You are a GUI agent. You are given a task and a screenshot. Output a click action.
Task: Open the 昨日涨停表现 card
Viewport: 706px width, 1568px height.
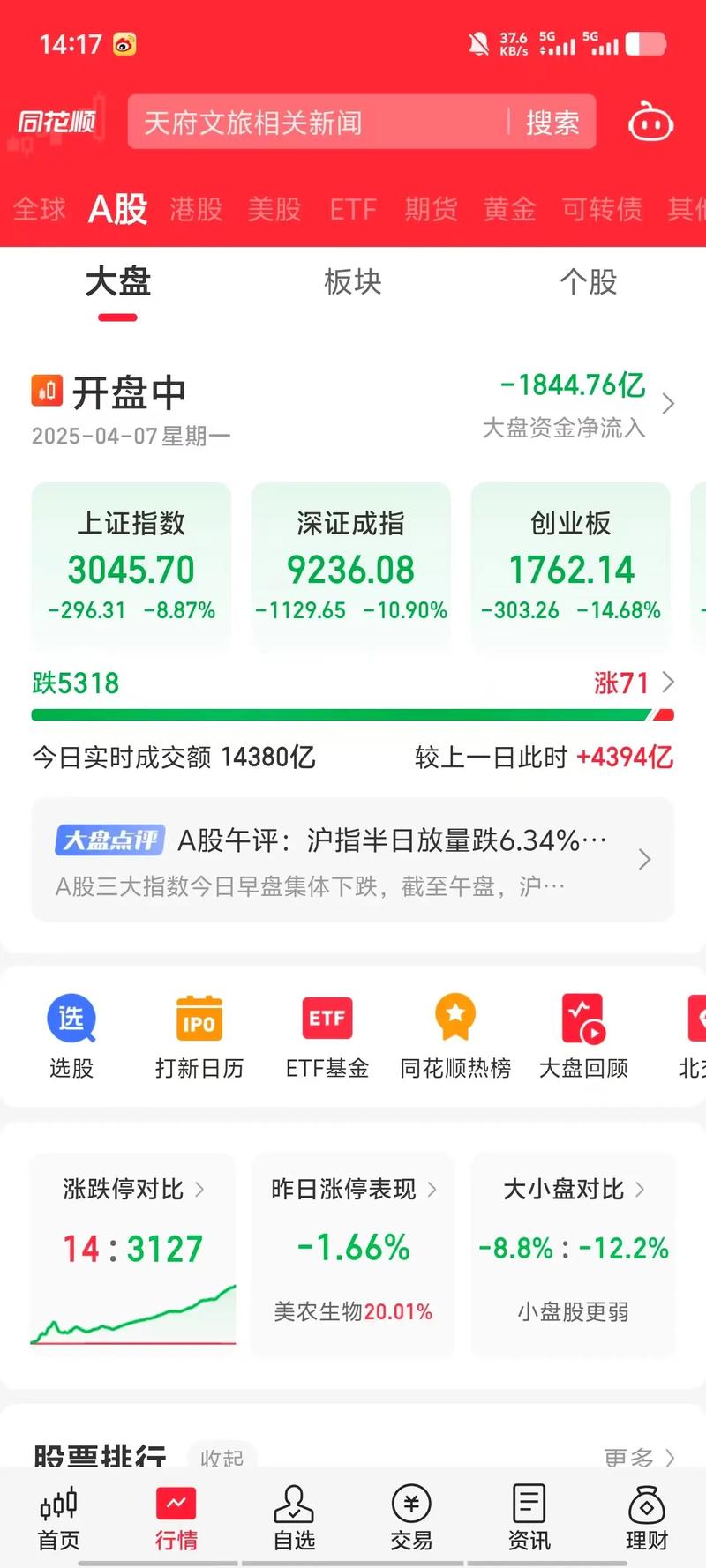pos(353,1252)
